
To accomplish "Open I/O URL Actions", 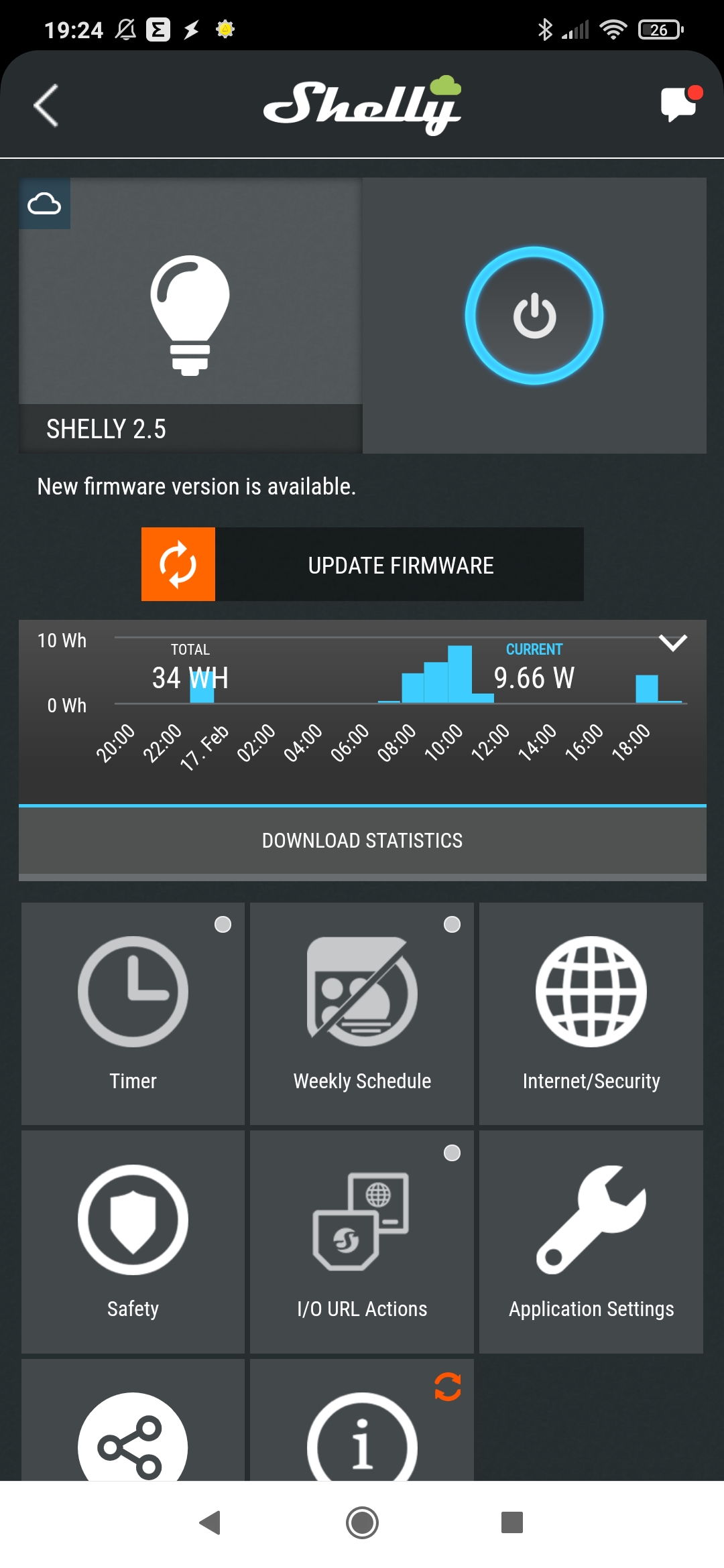I will coord(362,1241).
